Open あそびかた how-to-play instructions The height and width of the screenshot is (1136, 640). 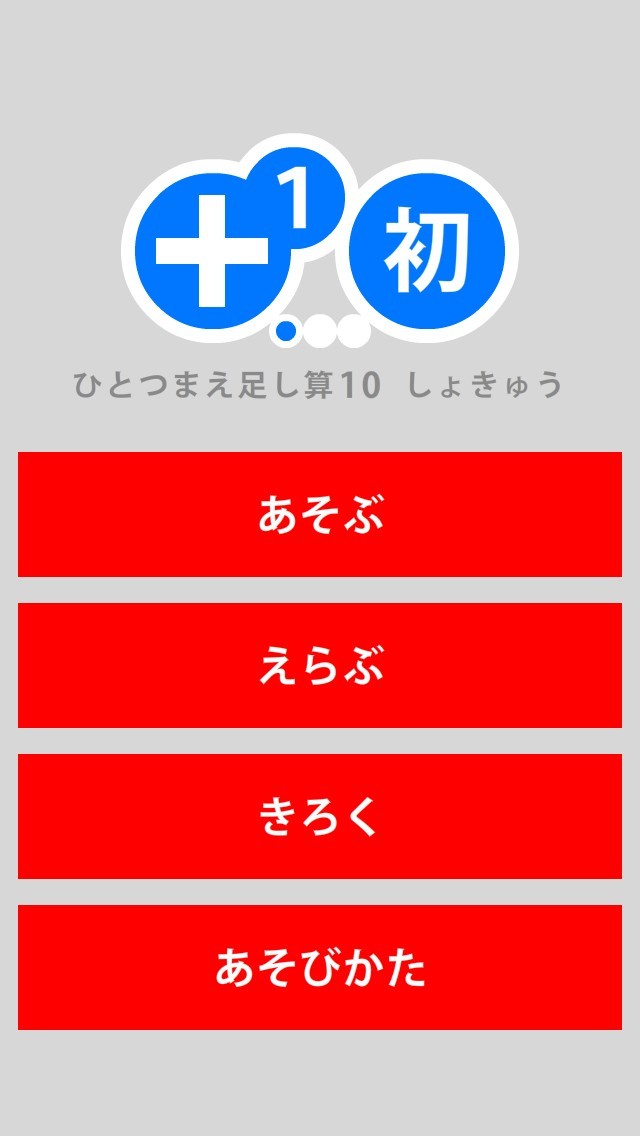coord(320,967)
